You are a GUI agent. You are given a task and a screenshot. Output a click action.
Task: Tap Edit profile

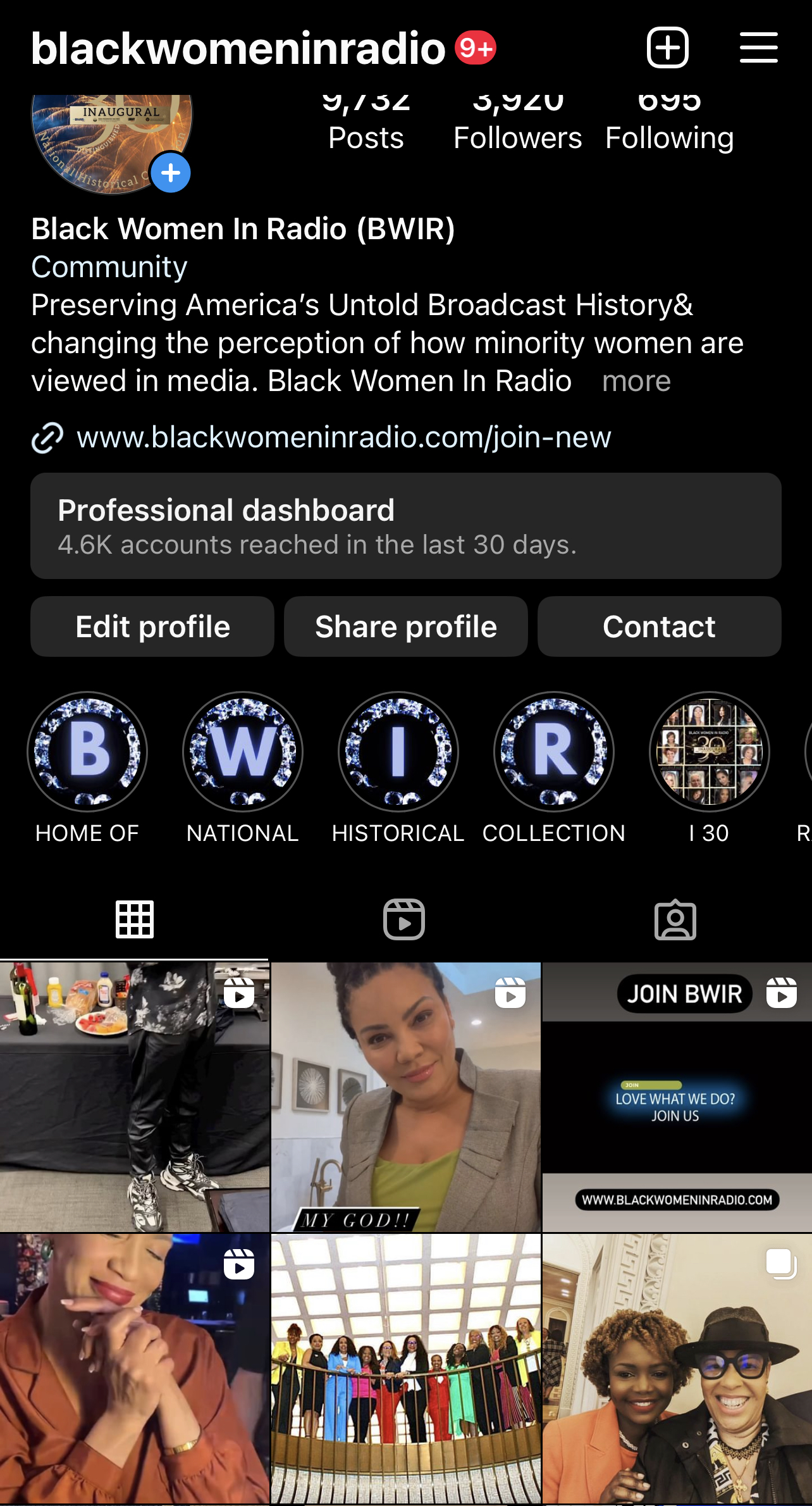pos(152,626)
